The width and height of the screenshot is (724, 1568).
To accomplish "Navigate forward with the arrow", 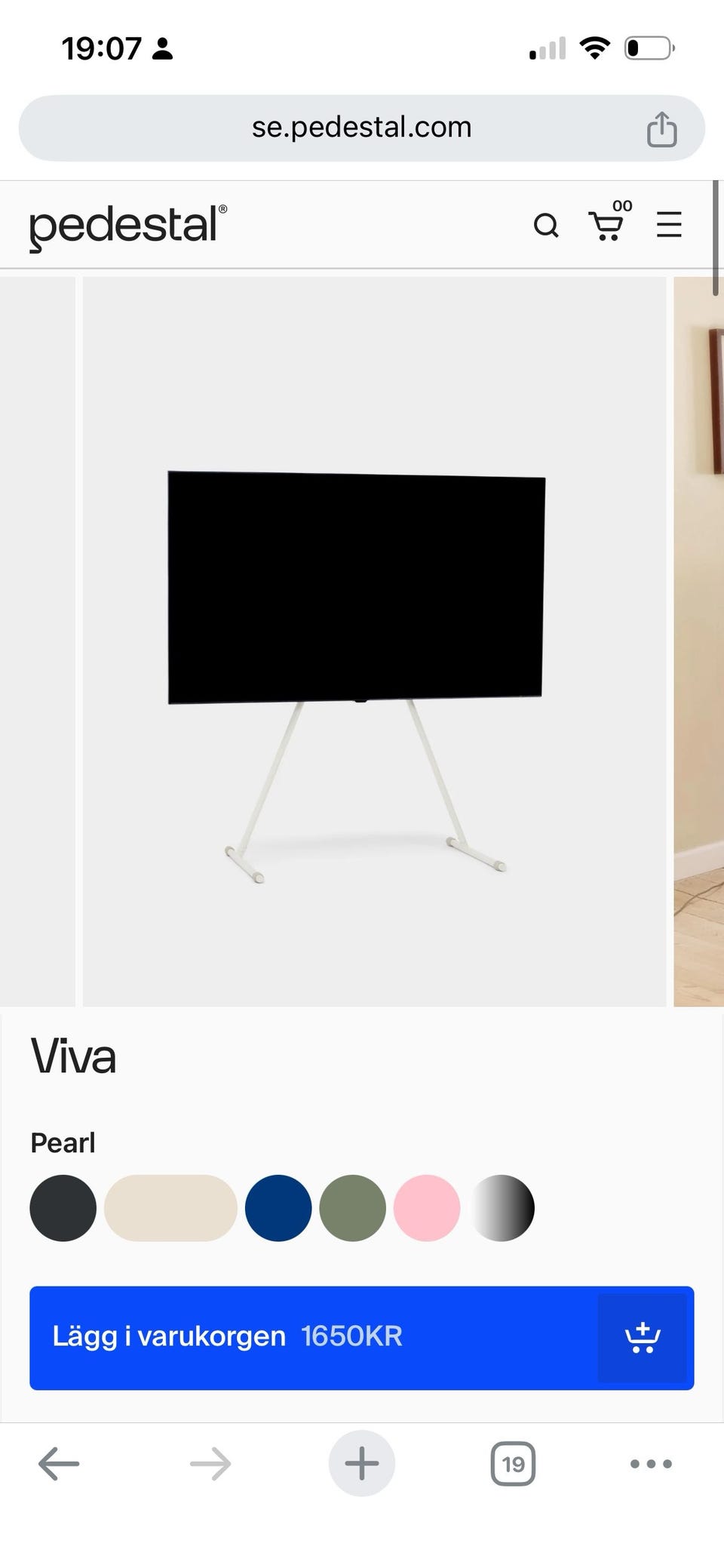I will click(210, 1463).
